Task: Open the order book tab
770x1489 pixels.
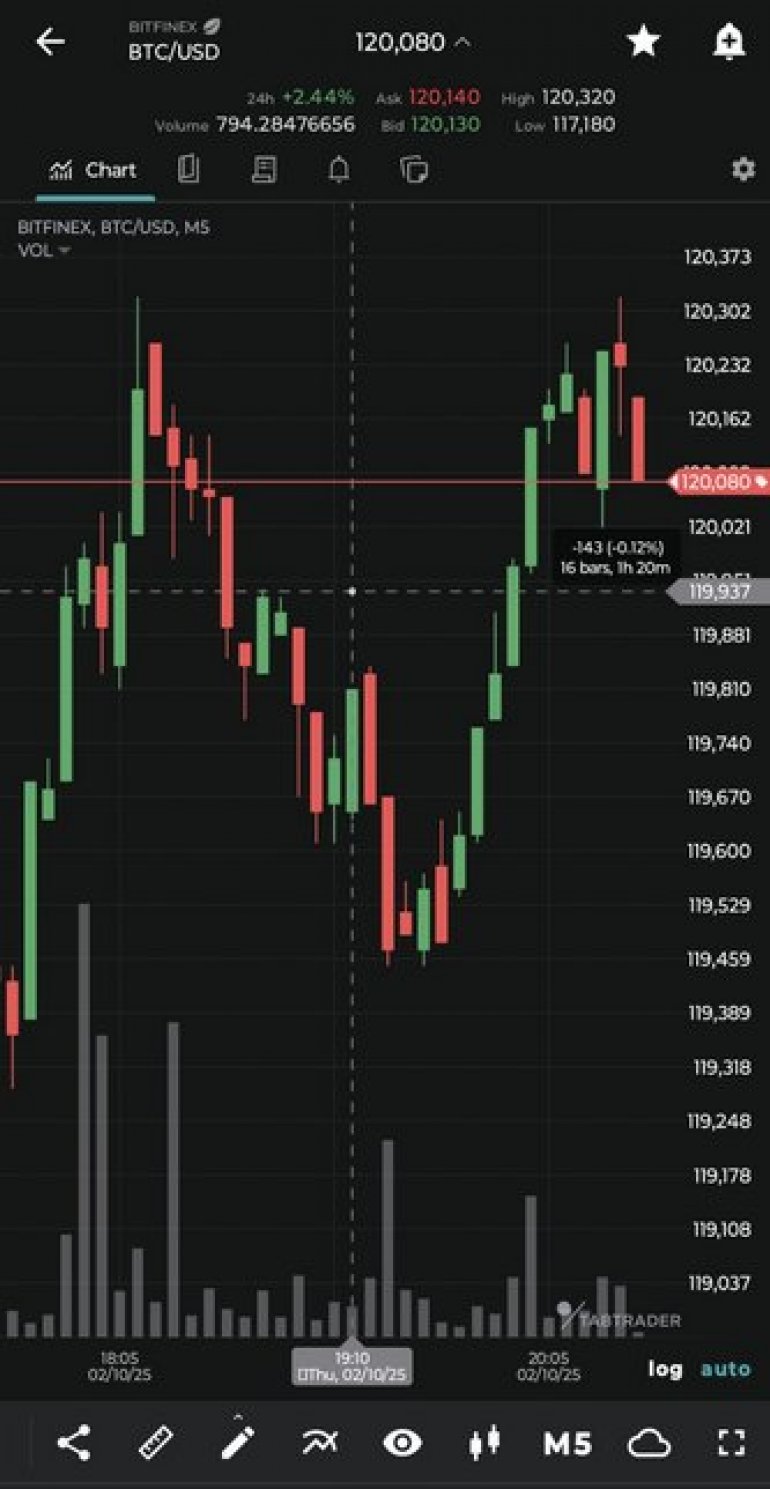Action: pos(188,170)
